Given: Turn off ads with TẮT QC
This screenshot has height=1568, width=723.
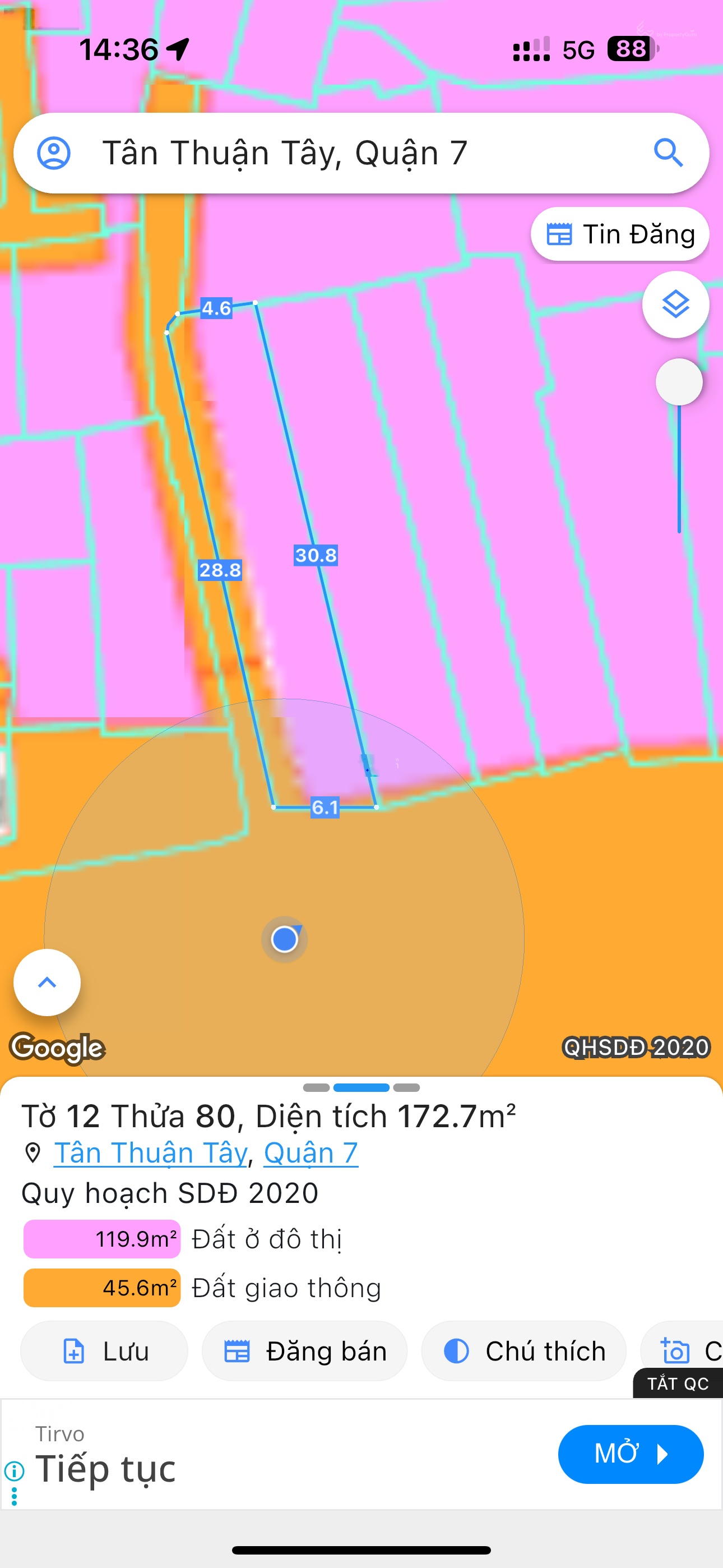Looking at the screenshot, I should coord(678,1383).
